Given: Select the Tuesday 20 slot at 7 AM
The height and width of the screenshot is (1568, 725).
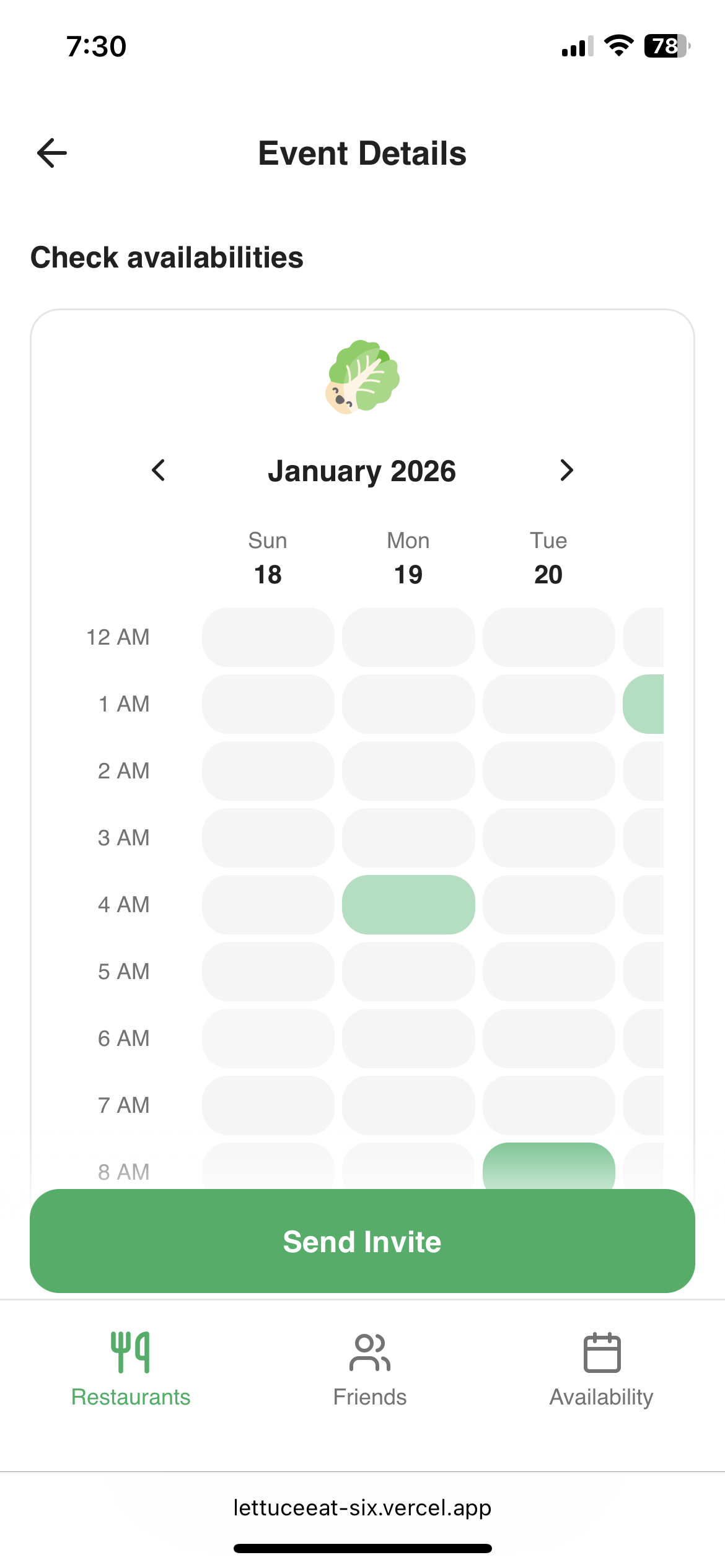Looking at the screenshot, I should pos(548,1105).
